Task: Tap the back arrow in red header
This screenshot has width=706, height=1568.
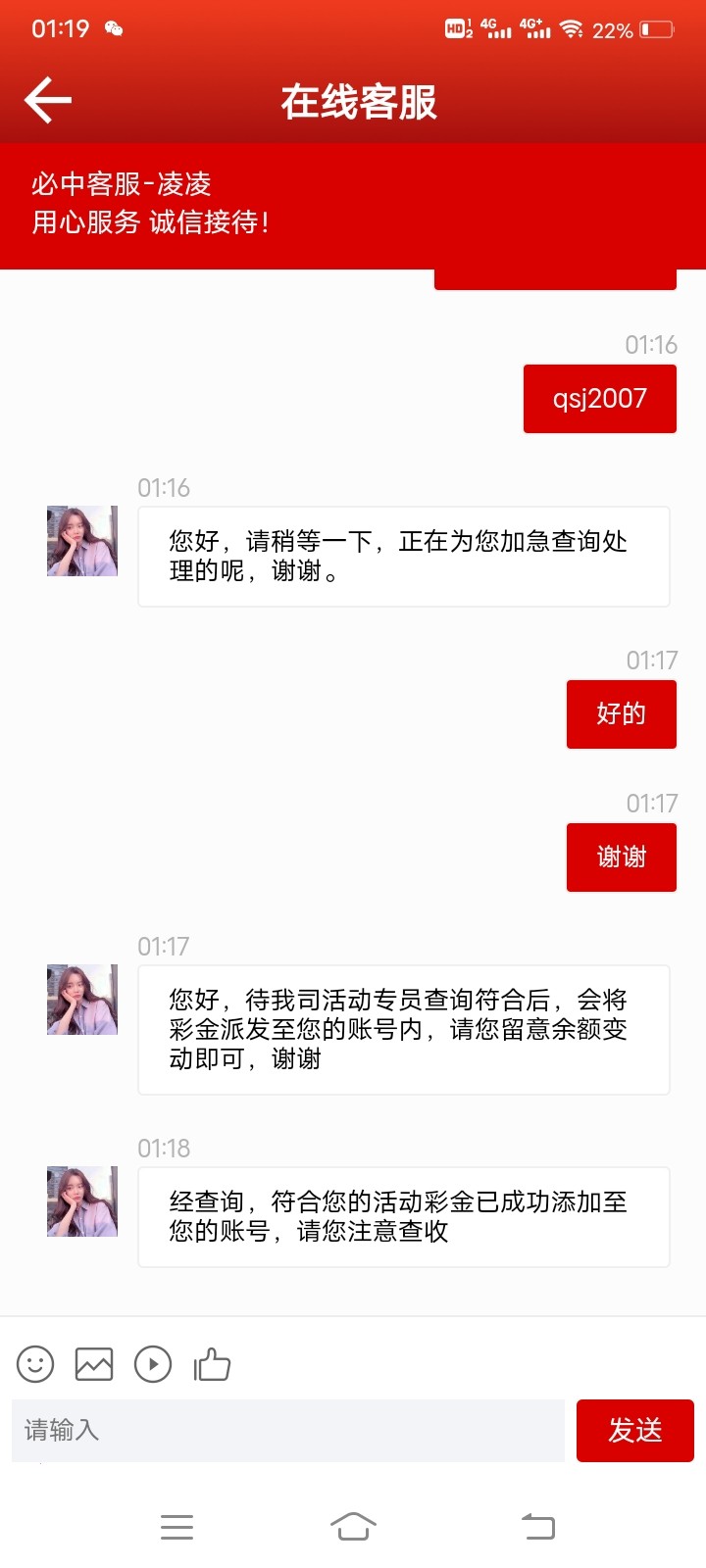Action: [46, 98]
